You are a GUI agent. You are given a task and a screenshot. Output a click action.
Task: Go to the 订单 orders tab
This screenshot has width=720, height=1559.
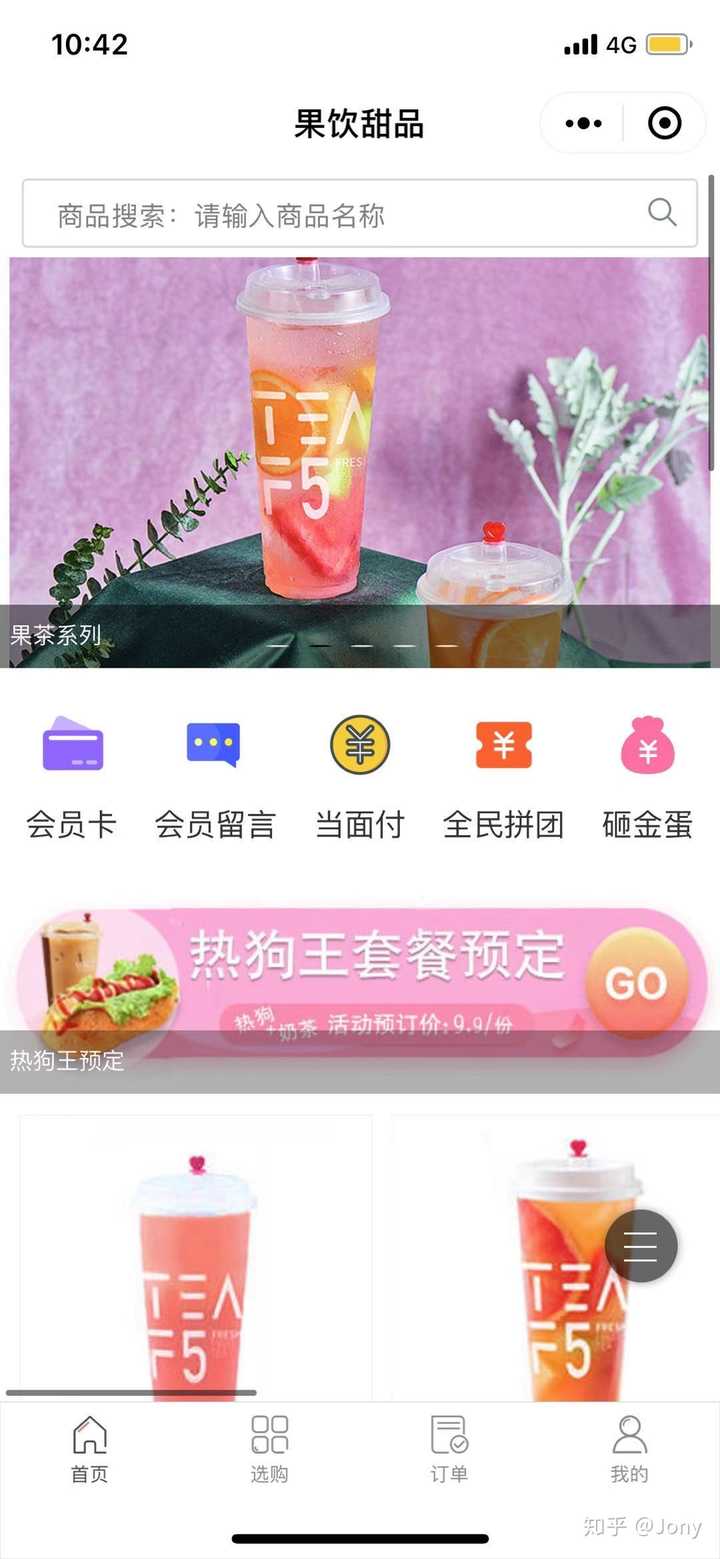[x=449, y=1448]
